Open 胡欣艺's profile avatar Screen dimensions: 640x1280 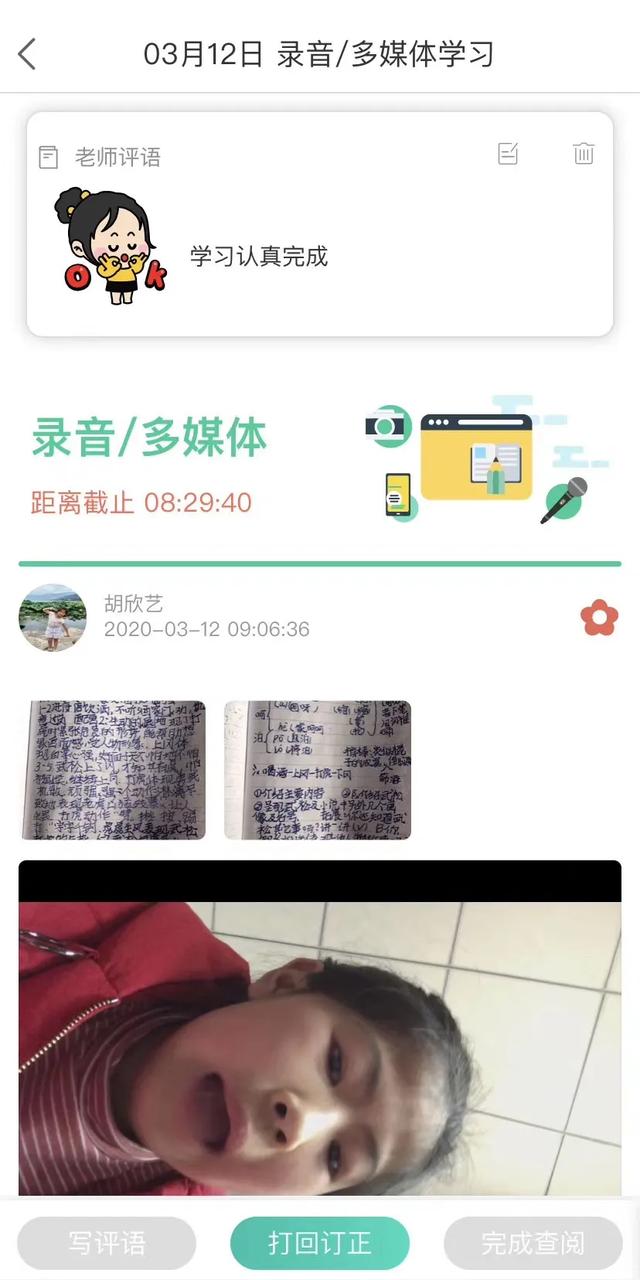[52, 617]
